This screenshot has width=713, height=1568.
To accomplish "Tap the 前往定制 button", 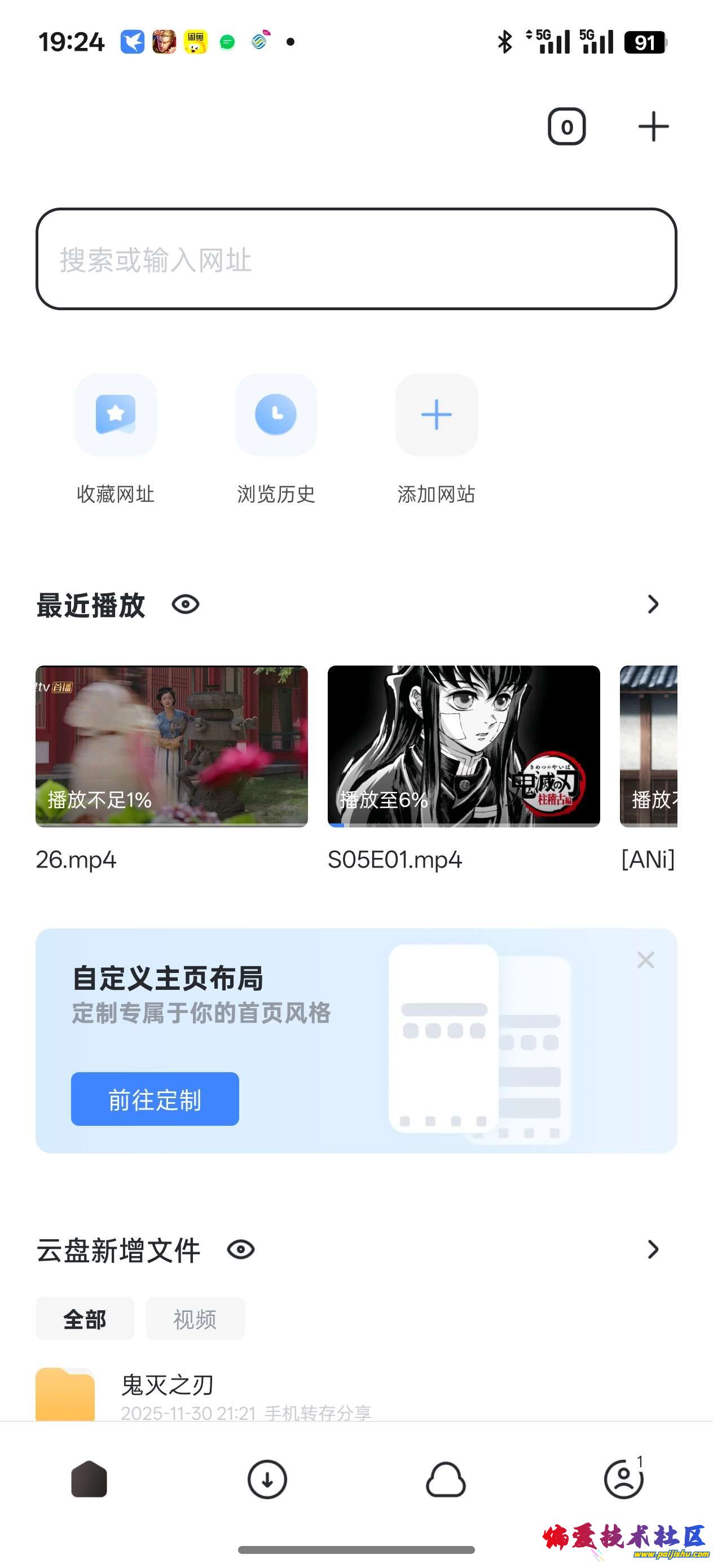I will point(155,1099).
